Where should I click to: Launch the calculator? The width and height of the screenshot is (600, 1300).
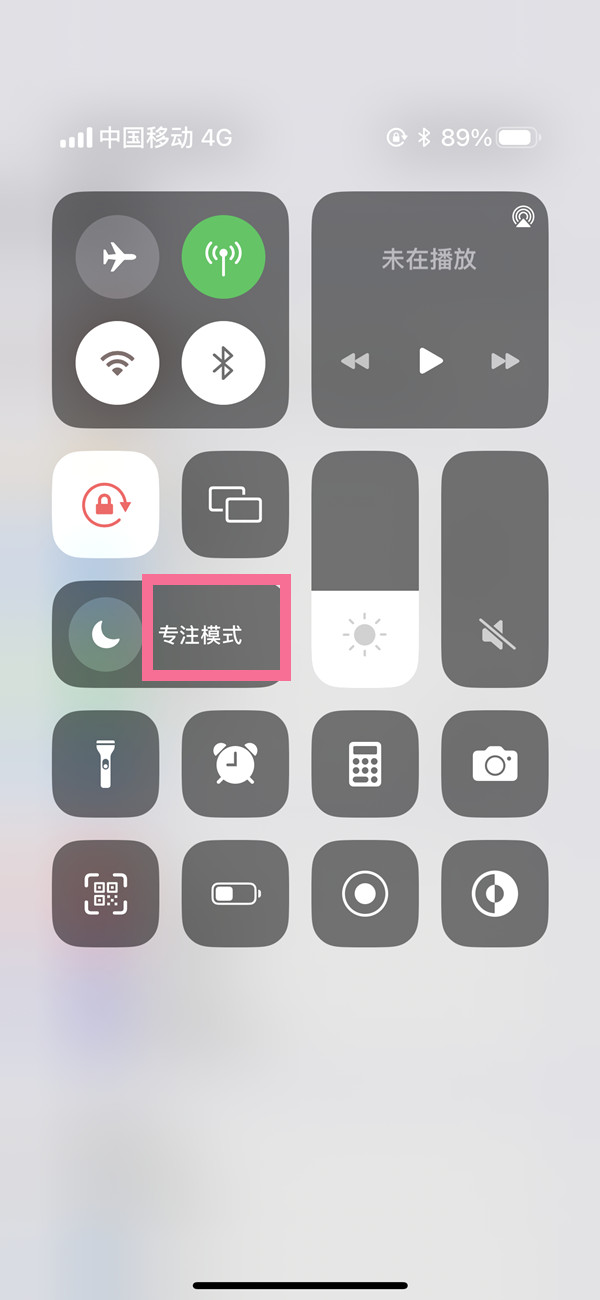point(365,764)
